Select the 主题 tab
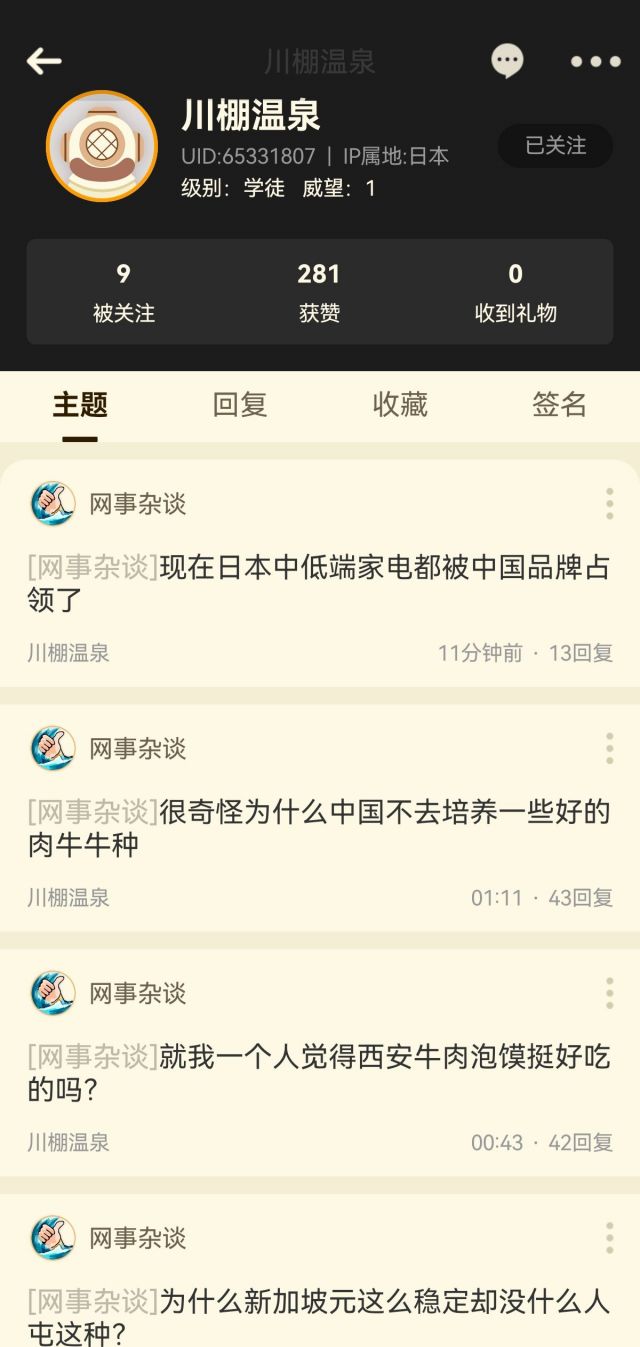 click(80, 404)
